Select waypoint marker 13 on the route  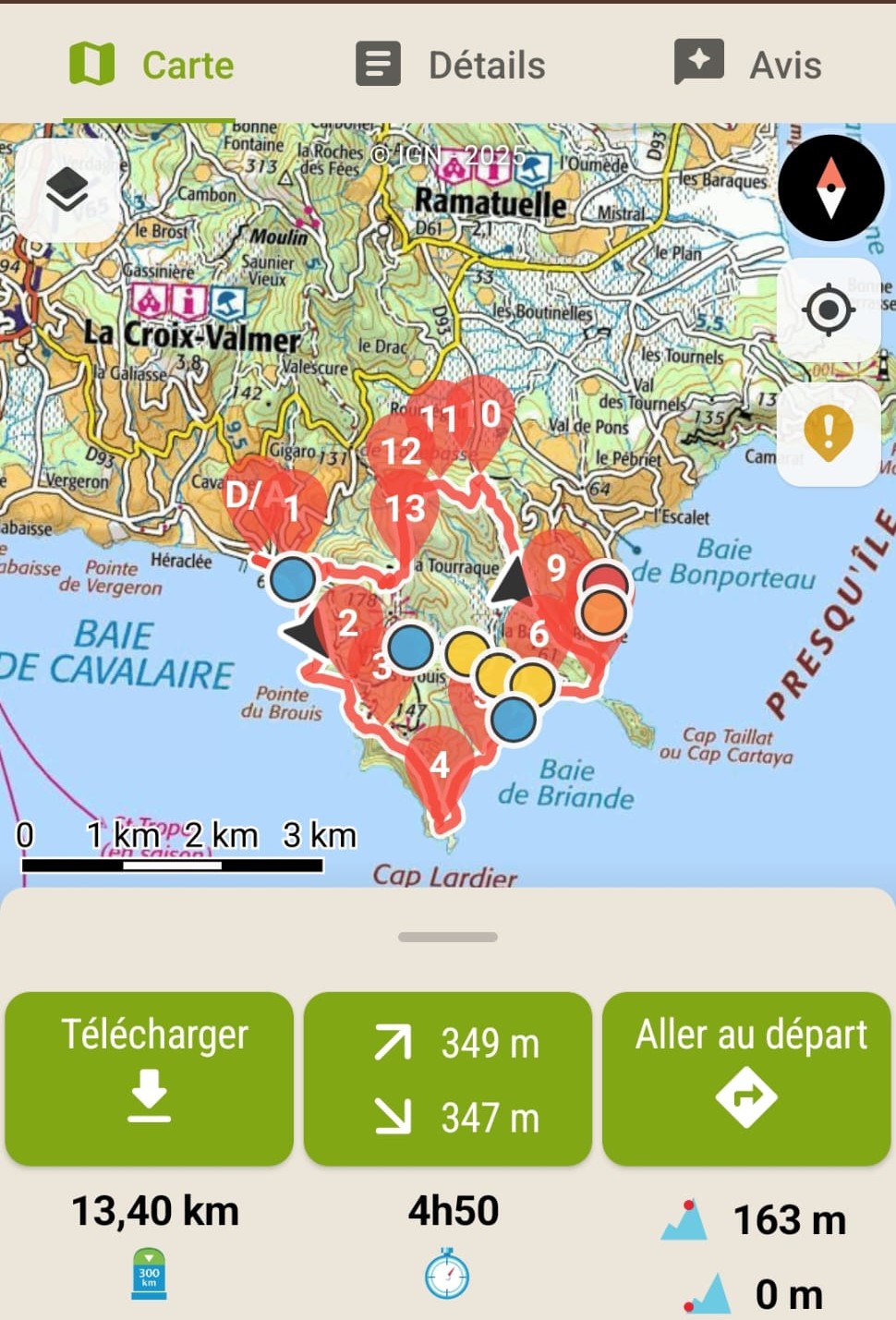tap(405, 508)
